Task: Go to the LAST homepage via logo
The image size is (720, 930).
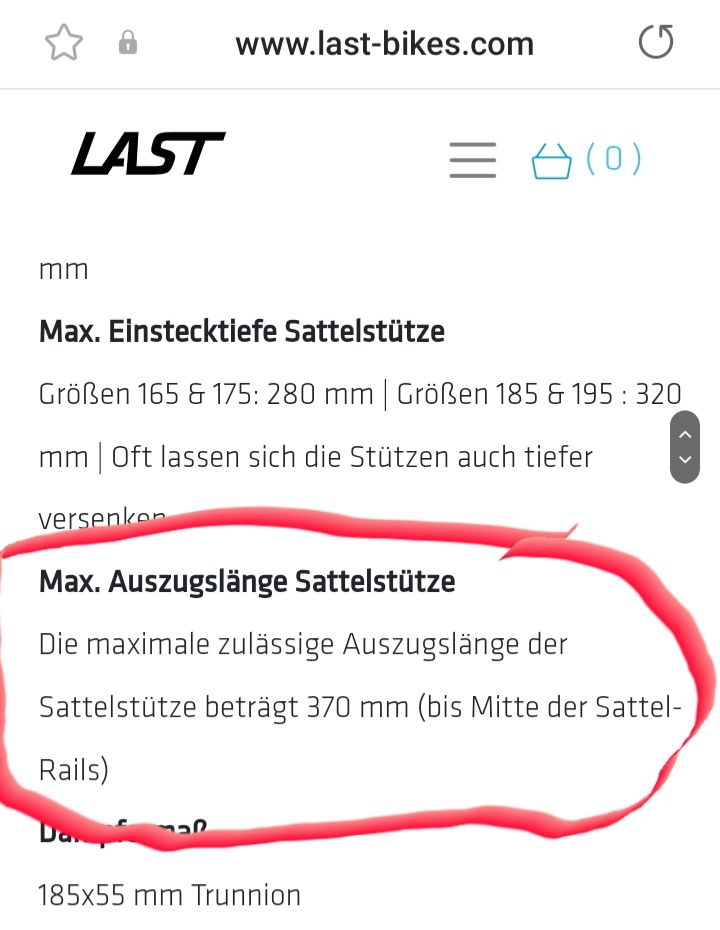Action: 148,155
